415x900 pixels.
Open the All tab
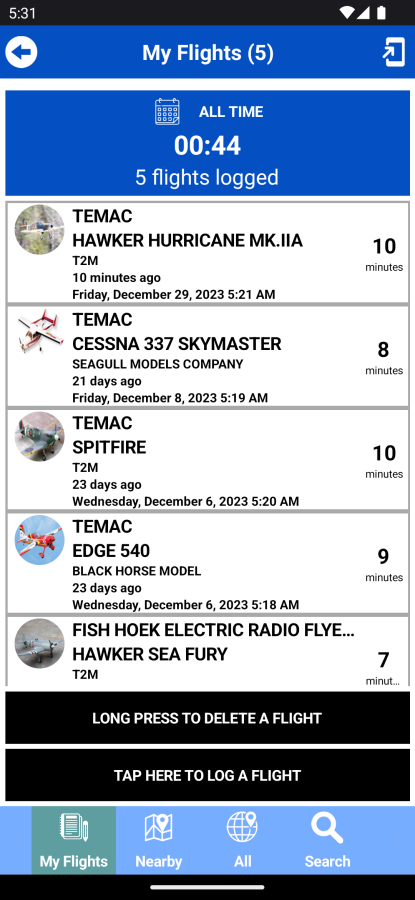pos(242,840)
